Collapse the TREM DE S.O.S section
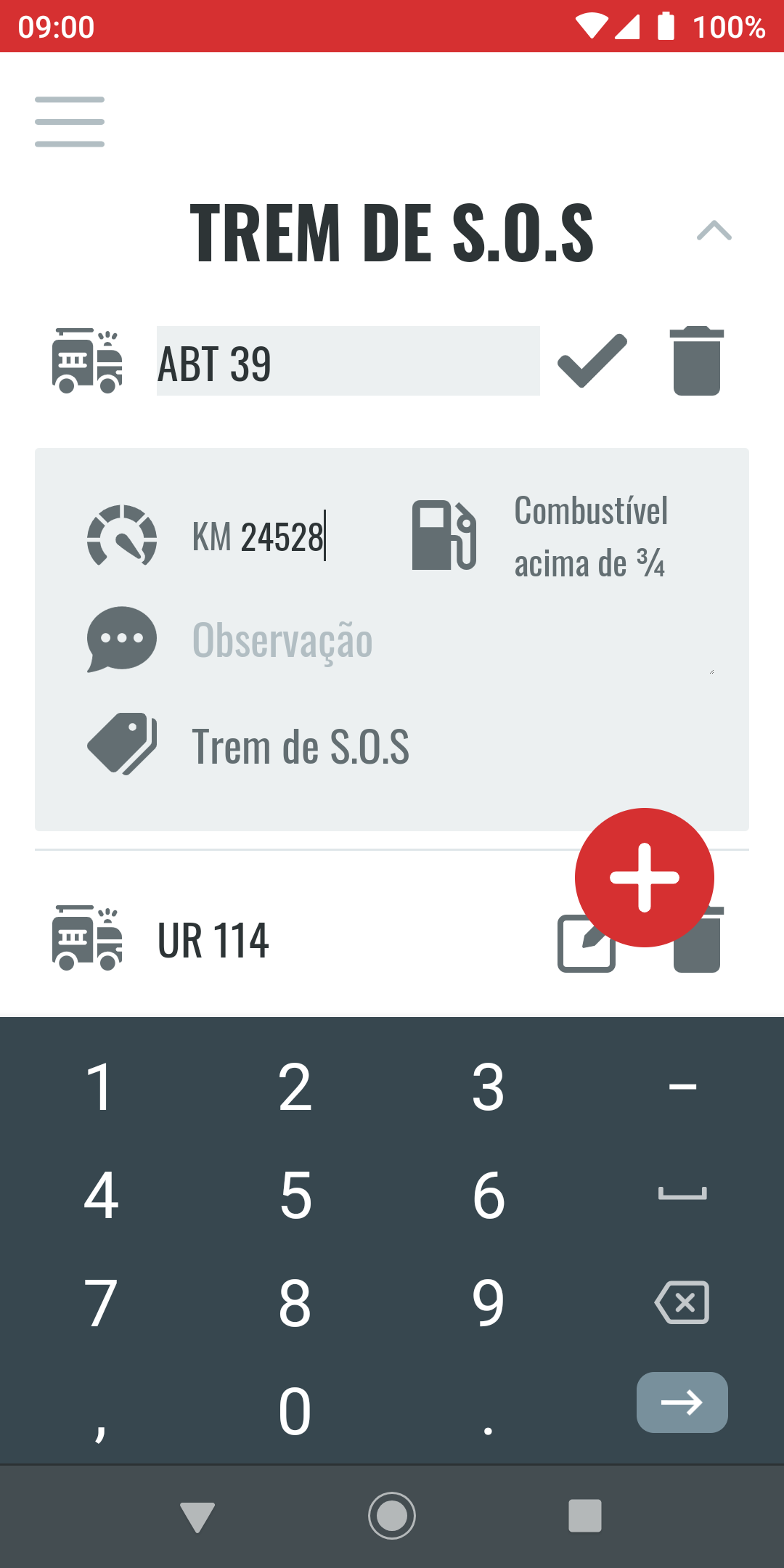Screen dimensions: 784x1568 point(714,231)
